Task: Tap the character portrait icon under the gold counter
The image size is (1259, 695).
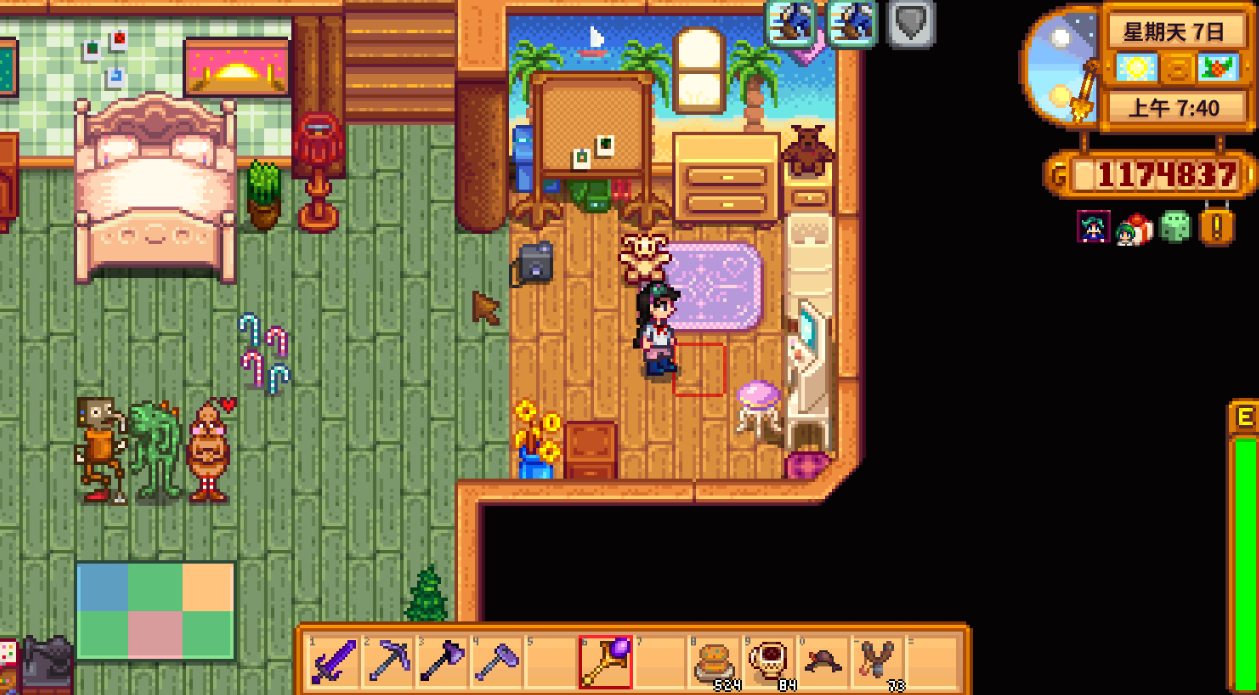Action: click(1093, 227)
